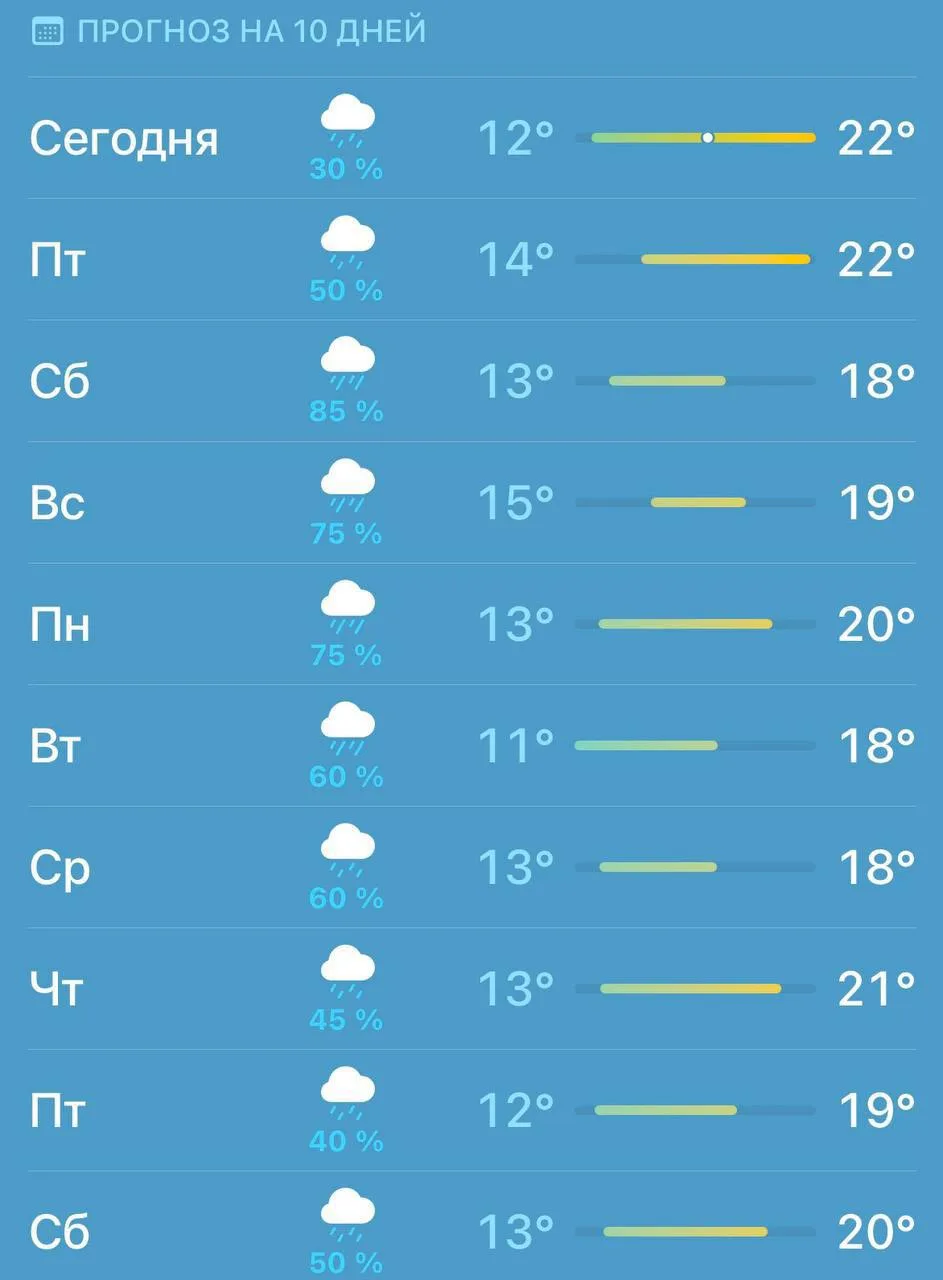This screenshot has width=943, height=1280.
Task: Open the Ср day forecast
Action: 471,867
